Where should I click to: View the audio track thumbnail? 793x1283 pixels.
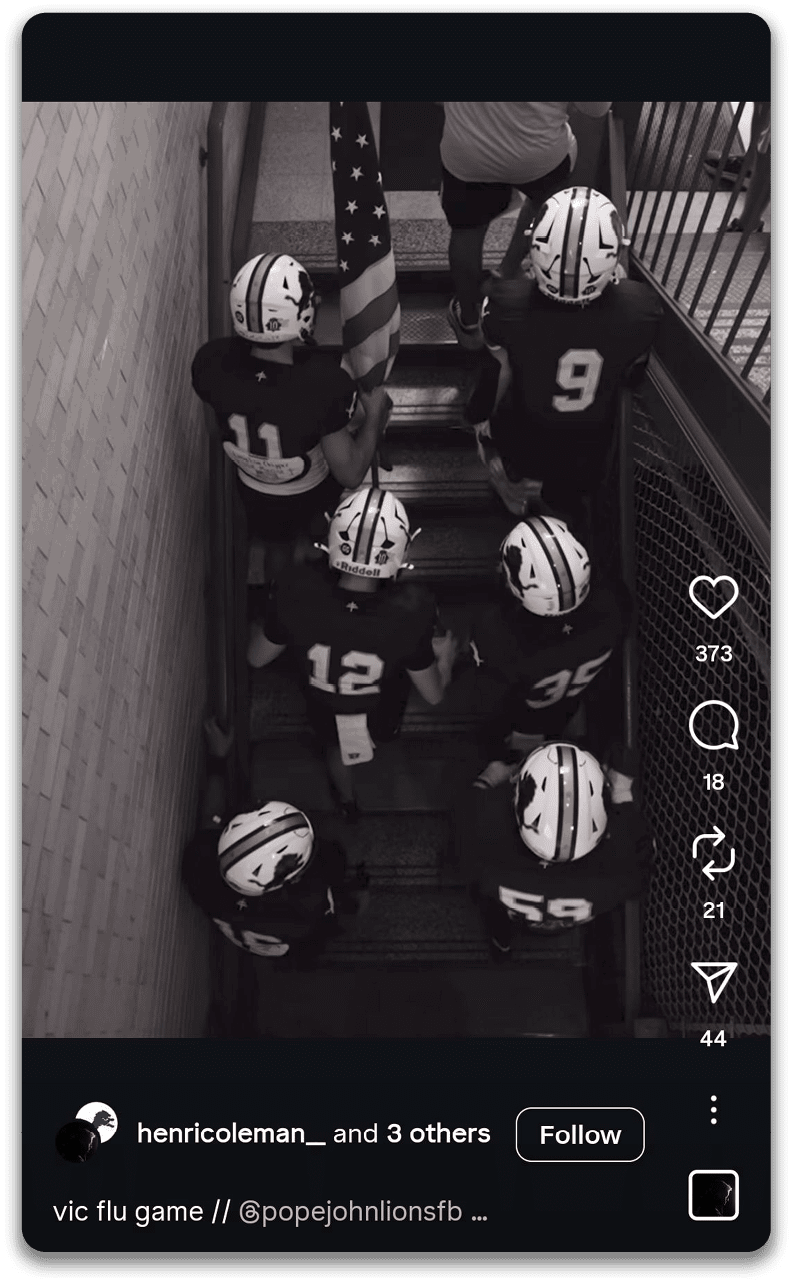[x=713, y=1195]
